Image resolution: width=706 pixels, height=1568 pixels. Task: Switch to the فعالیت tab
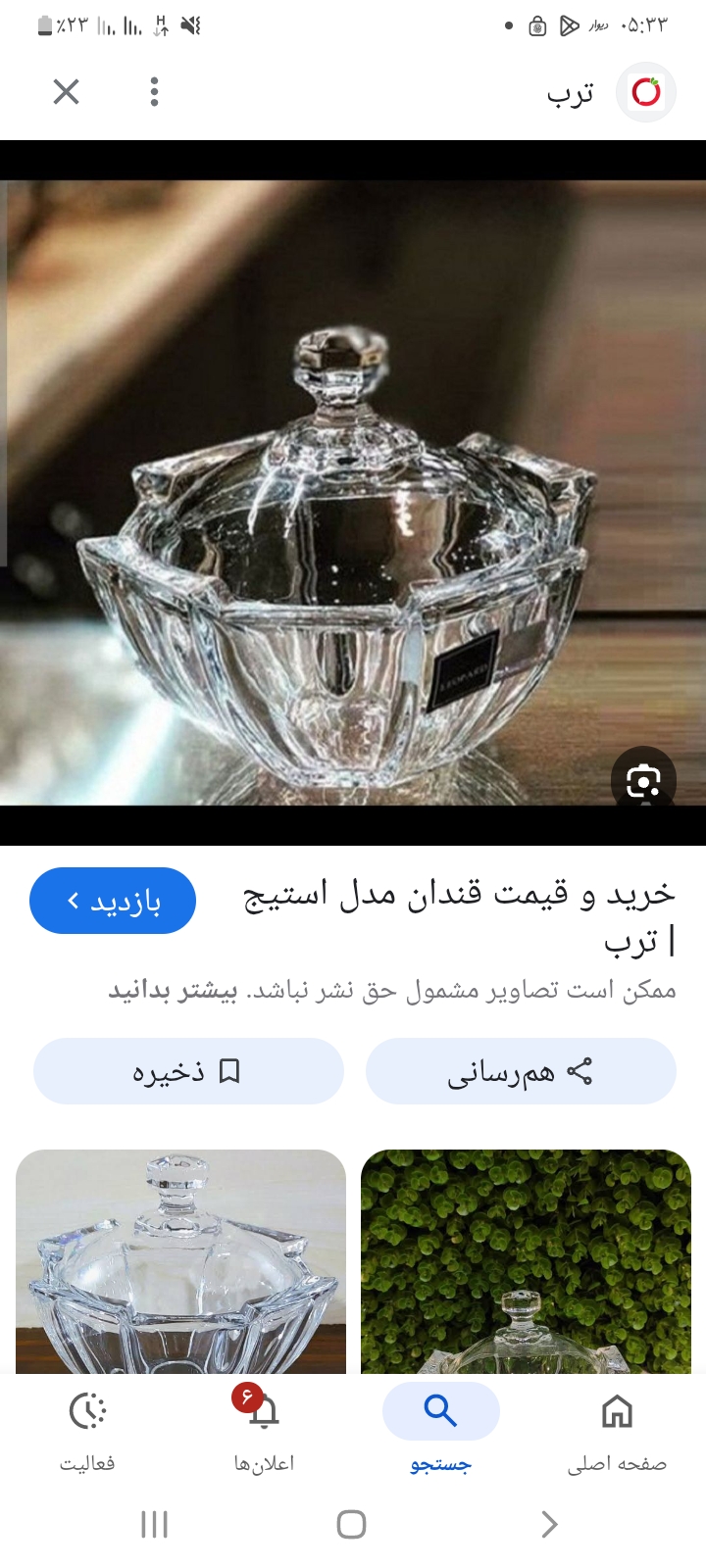point(87,1431)
